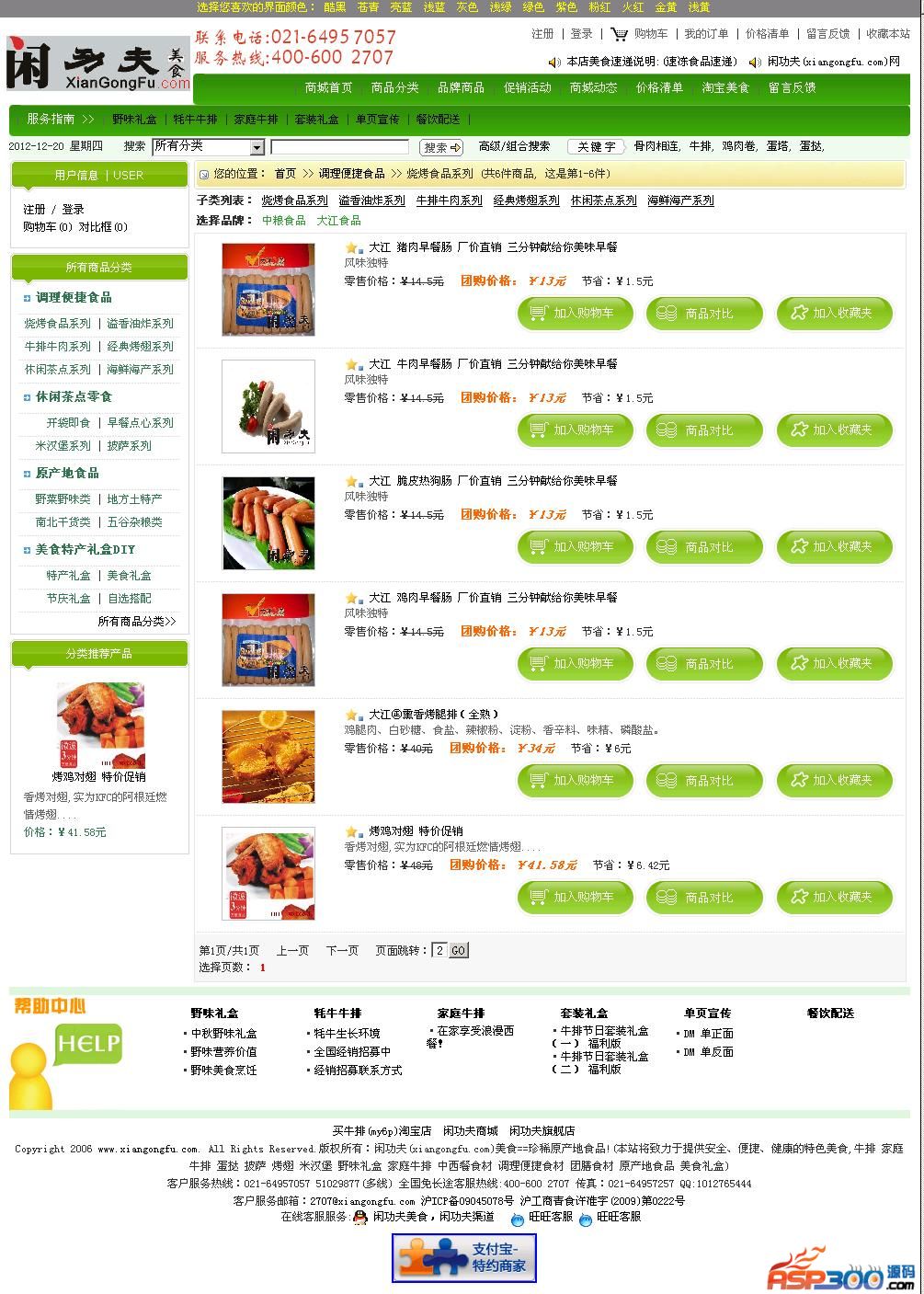
Task: Open the recommended 烤鸡对翅 product image
Action: (99, 726)
